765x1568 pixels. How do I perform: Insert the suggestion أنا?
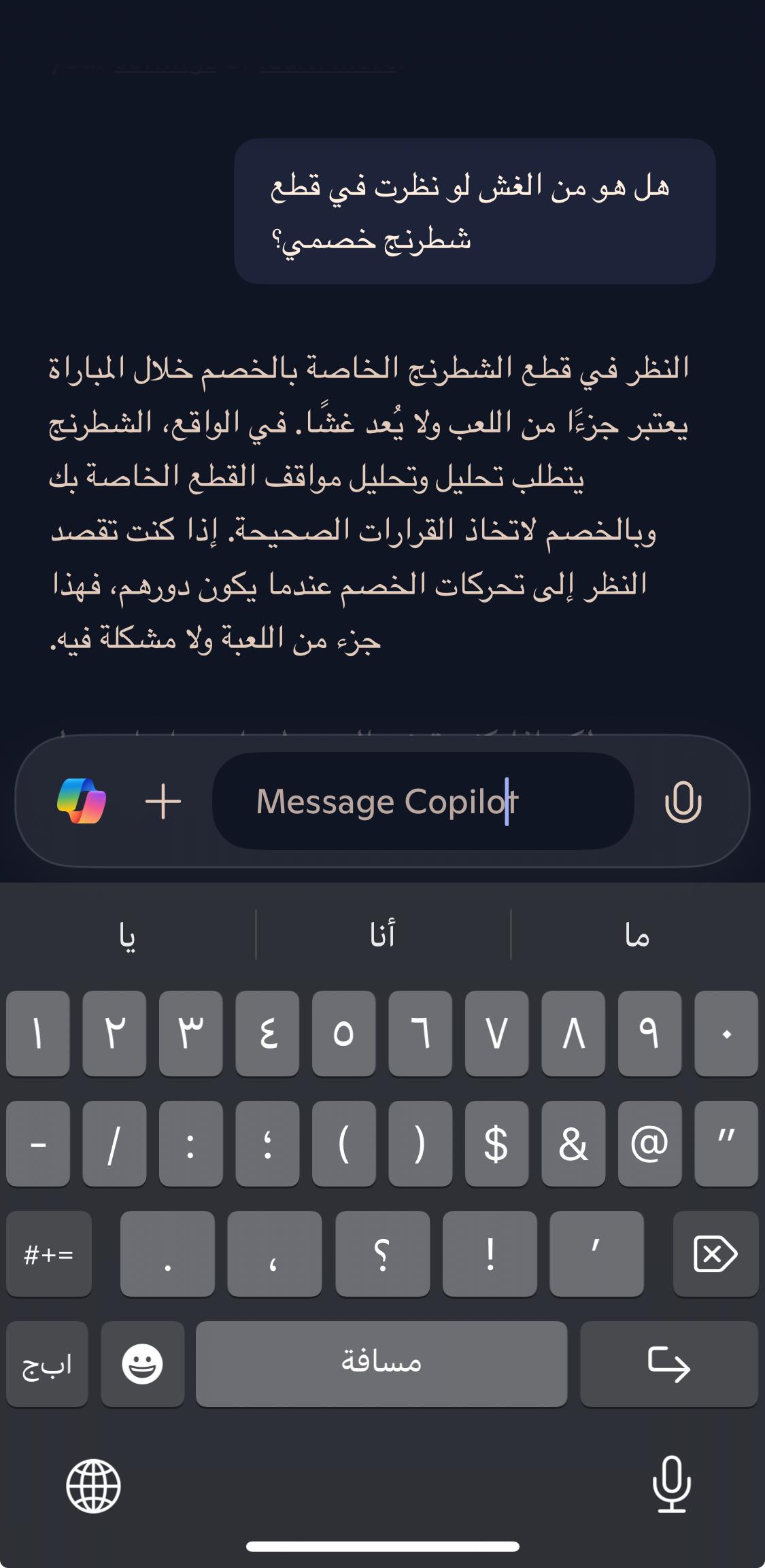pos(383,935)
